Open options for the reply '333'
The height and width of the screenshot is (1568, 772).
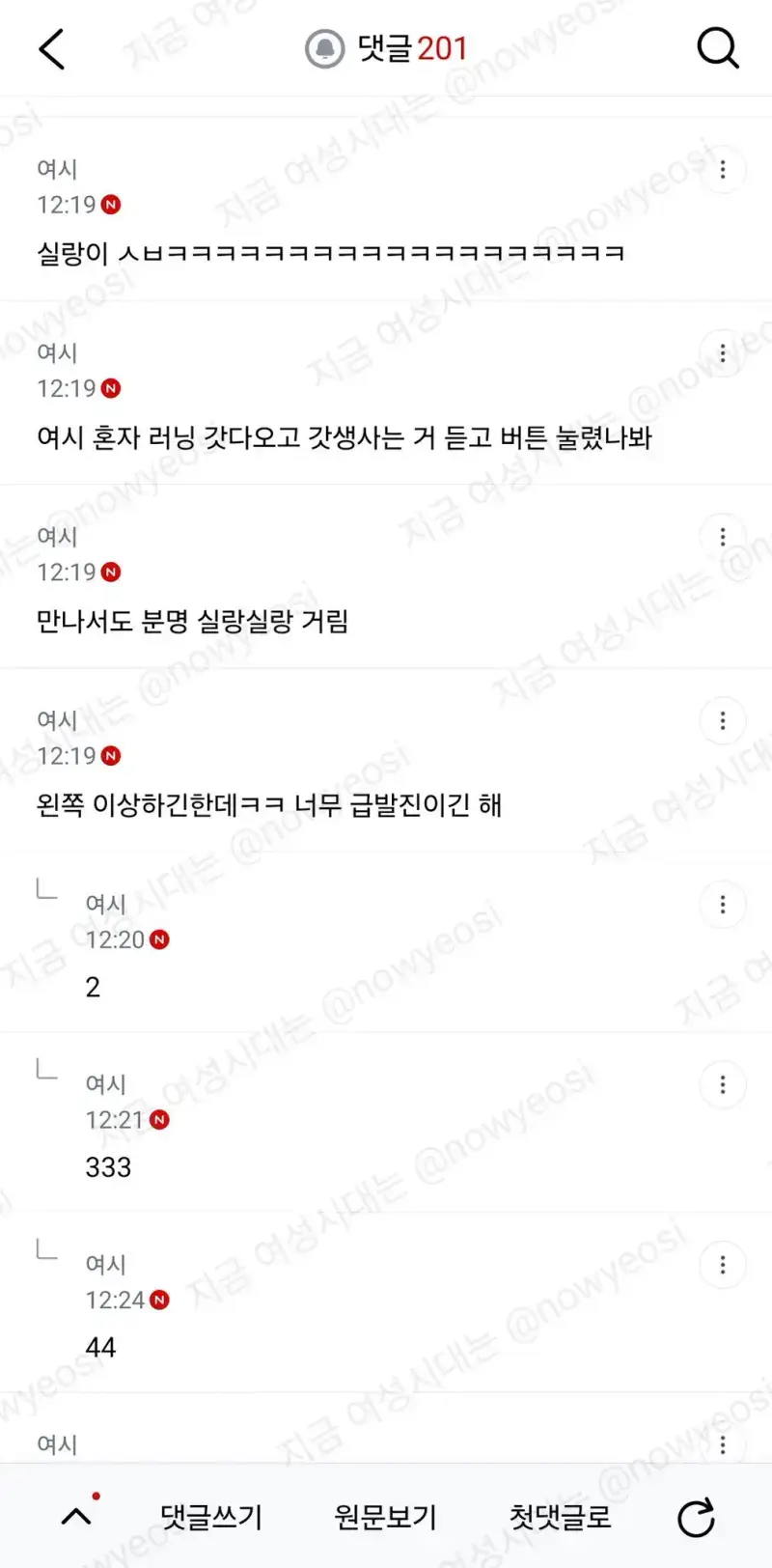723,1085
